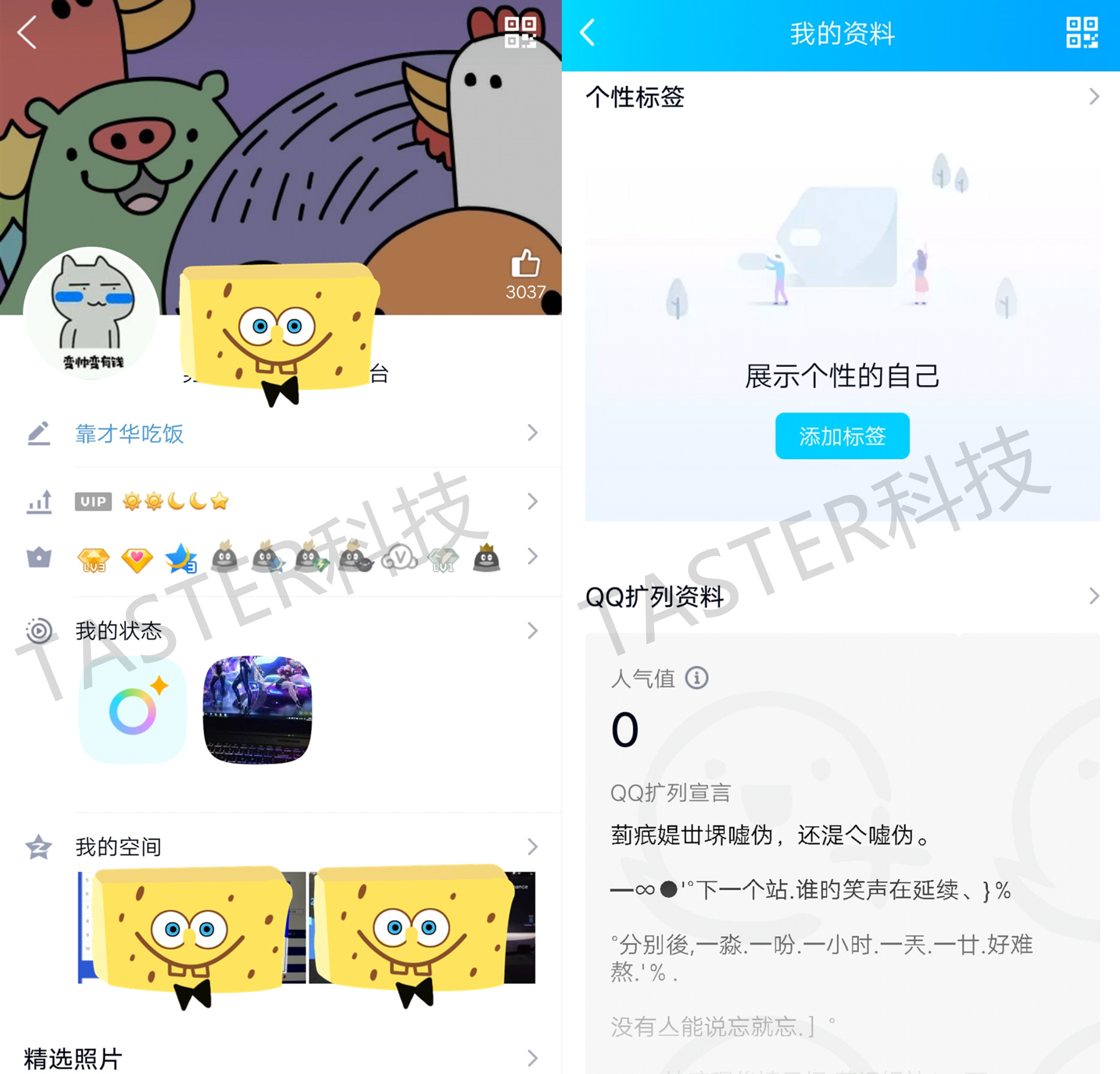
Task: Open the colorful ring status tile
Action: (x=133, y=711)
